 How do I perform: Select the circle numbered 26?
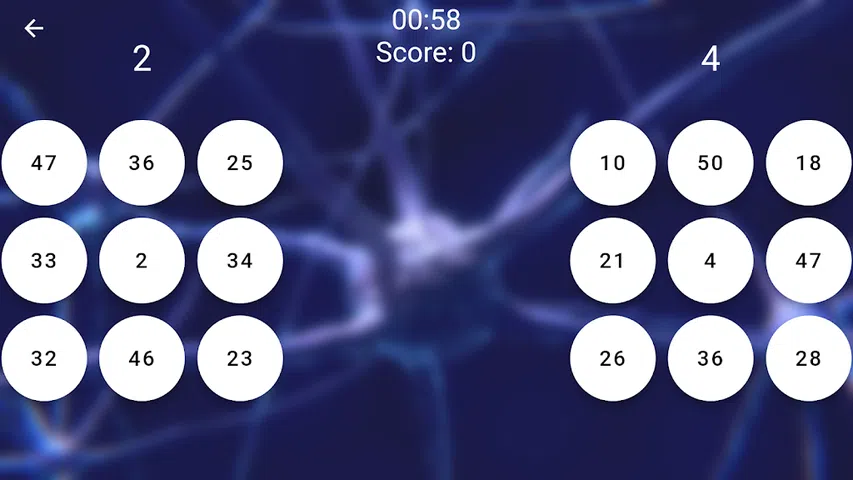point(612,359)
